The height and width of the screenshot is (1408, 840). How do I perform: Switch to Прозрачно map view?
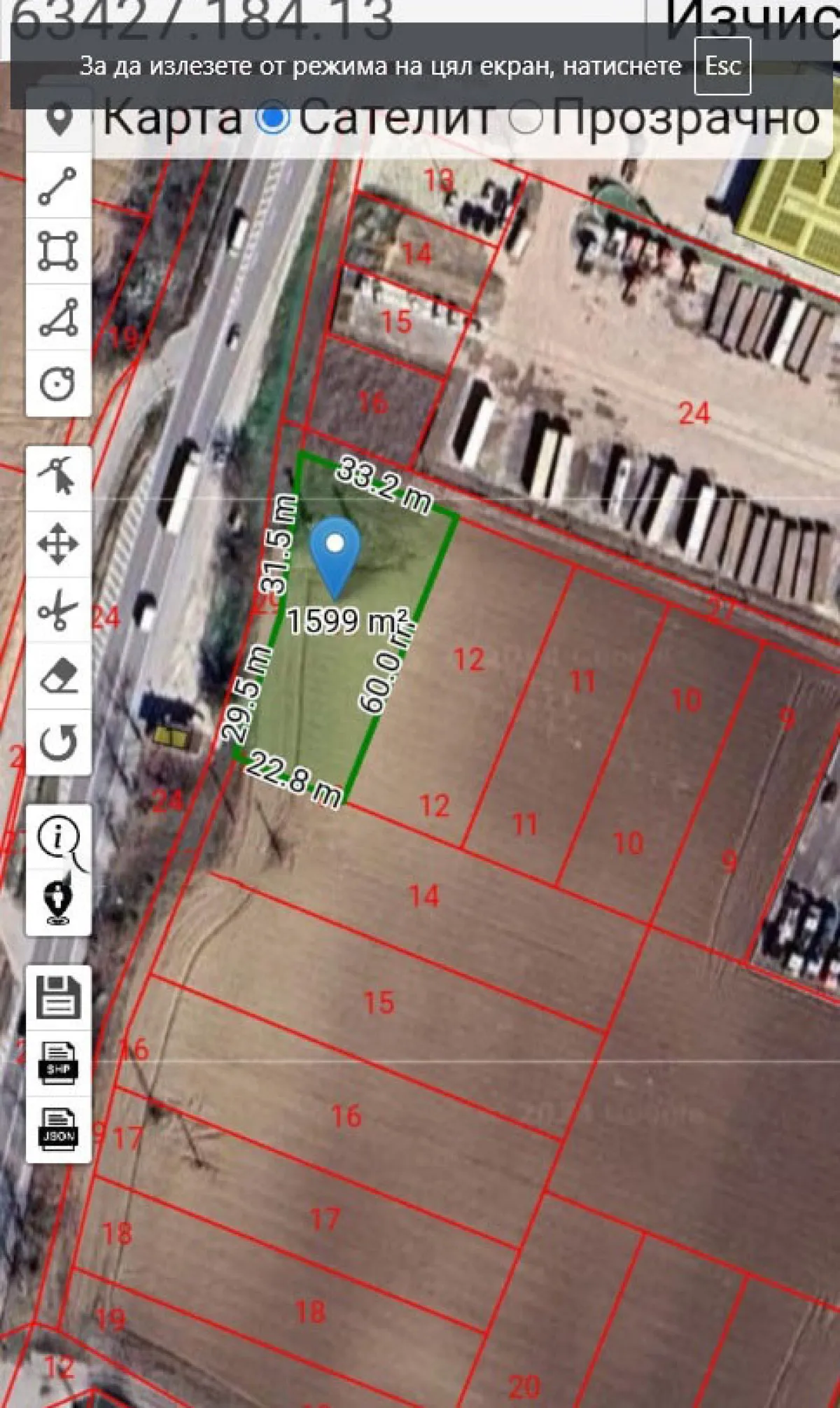(526, 118)
